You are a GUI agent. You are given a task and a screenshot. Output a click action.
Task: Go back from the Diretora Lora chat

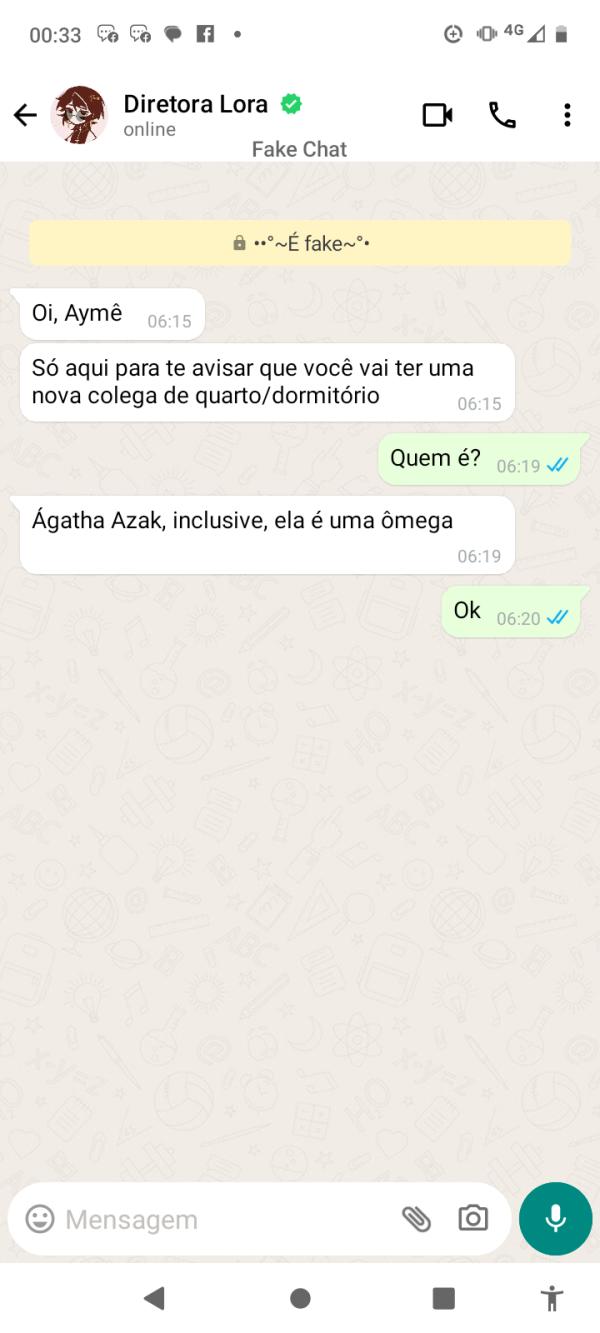tap(25, 115)
